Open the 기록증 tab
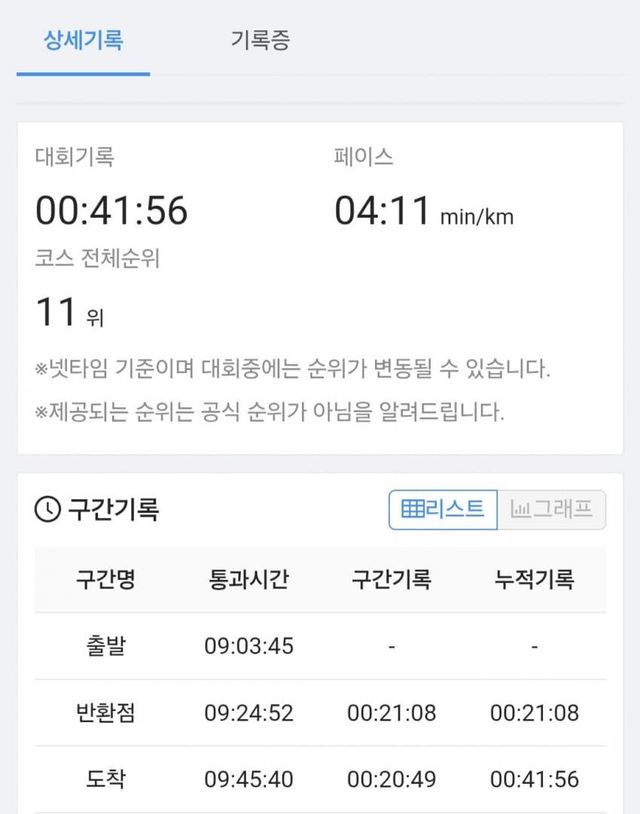The image size is (640, 814). pyautogui.click(x=260, y=41)
